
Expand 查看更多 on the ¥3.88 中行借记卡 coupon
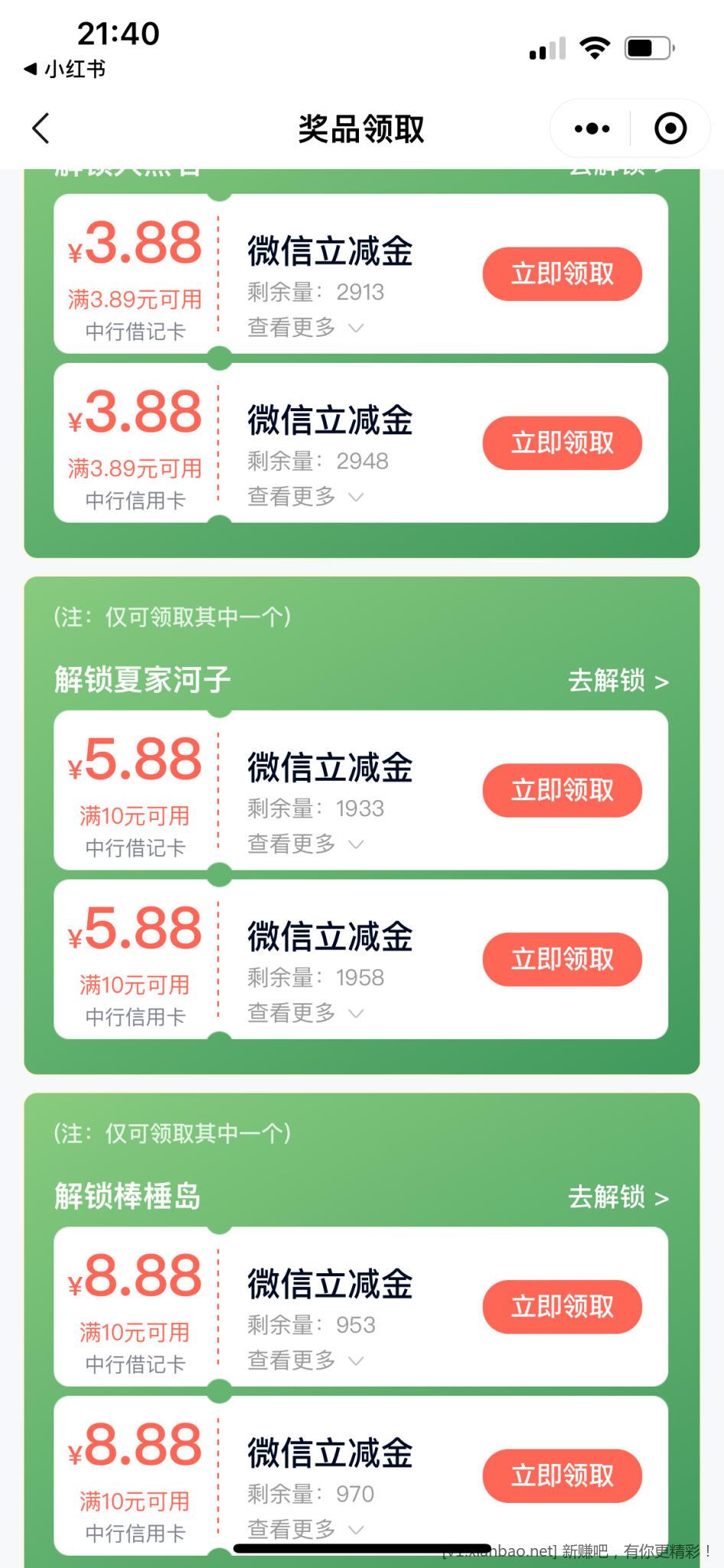coord(305,328)
